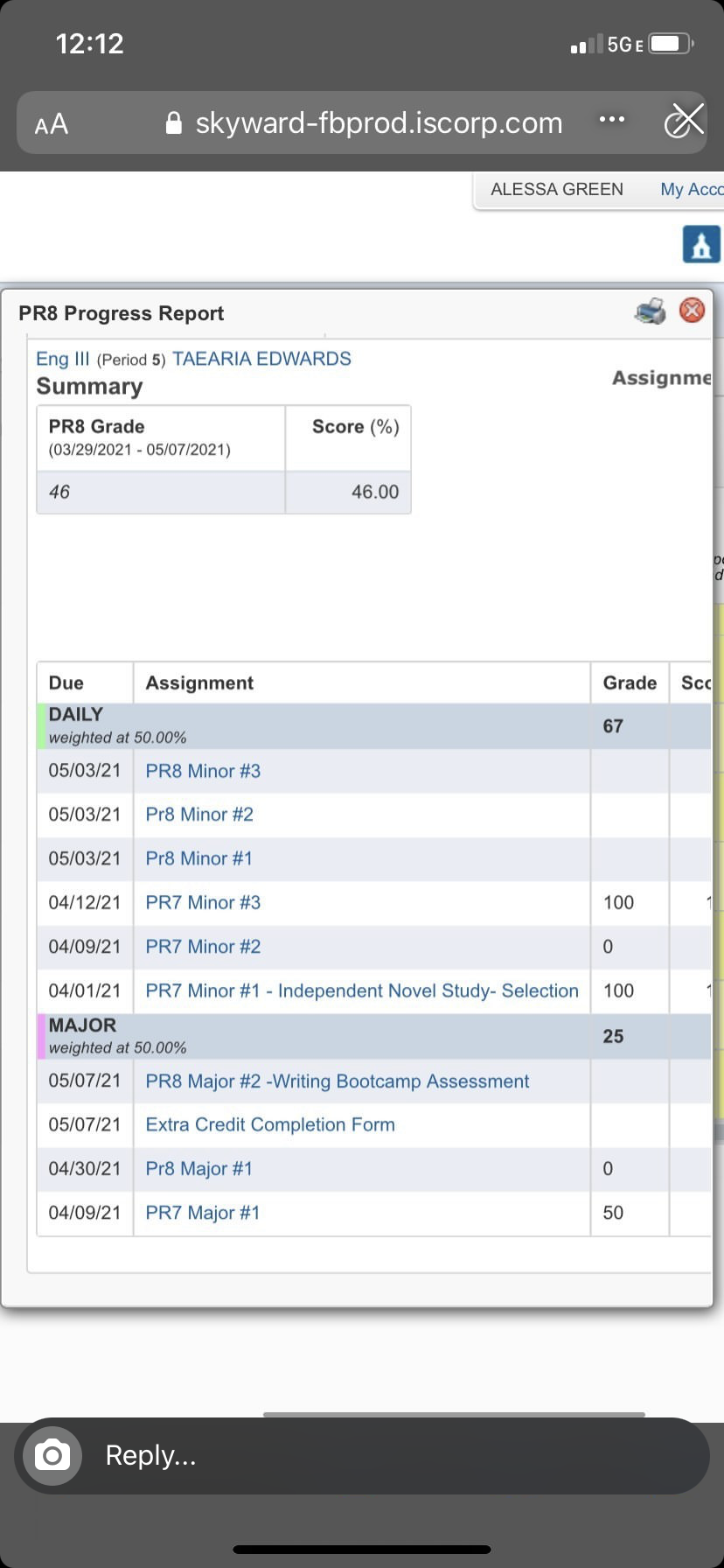Close the PR8 Progress Report dialog

coord(692,310)
